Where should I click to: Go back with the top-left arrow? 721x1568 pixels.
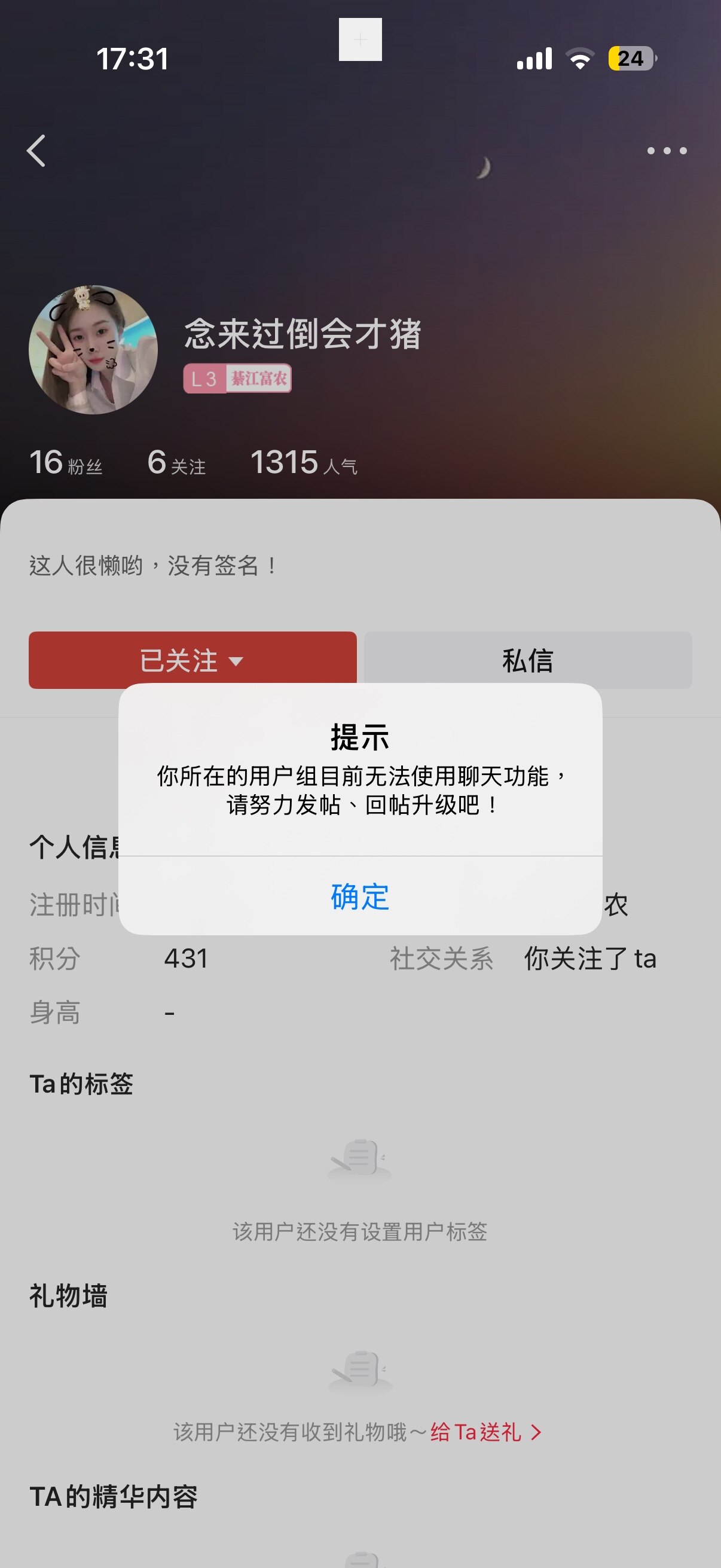coord(36,150)
